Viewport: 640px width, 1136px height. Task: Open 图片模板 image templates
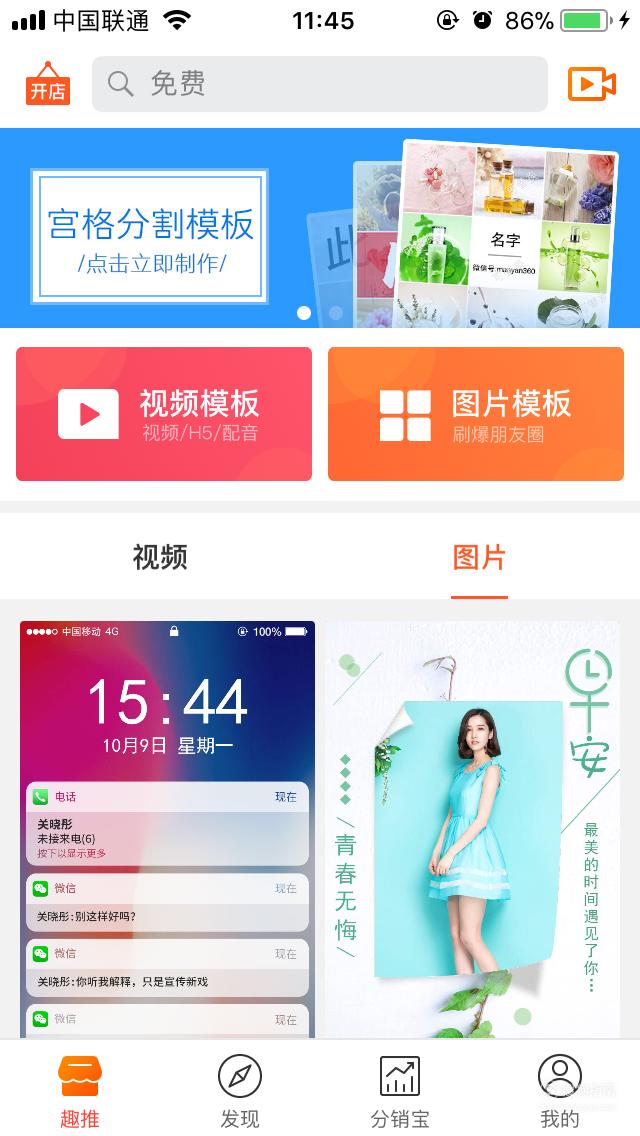[475, 414]
